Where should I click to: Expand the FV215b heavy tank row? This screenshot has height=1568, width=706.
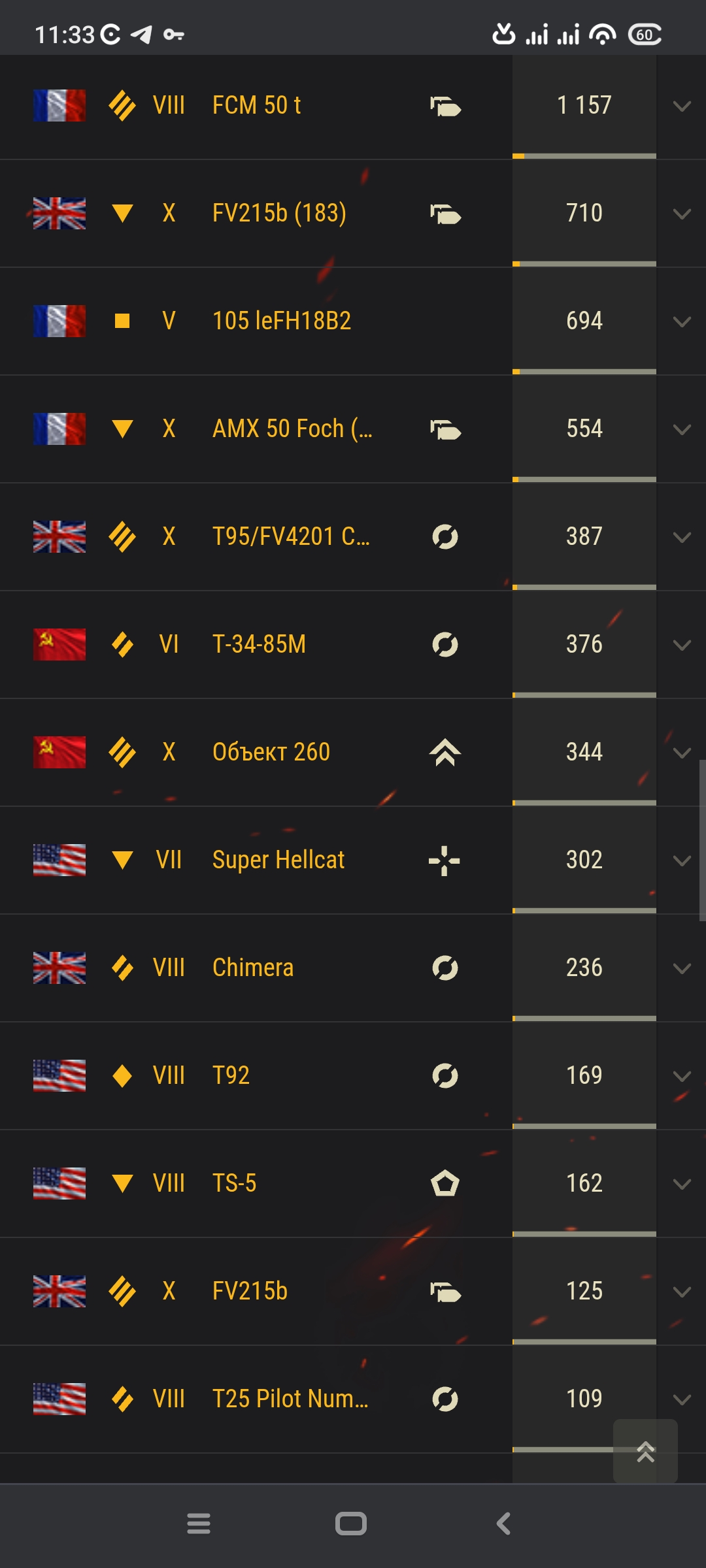coord(682,1292)
